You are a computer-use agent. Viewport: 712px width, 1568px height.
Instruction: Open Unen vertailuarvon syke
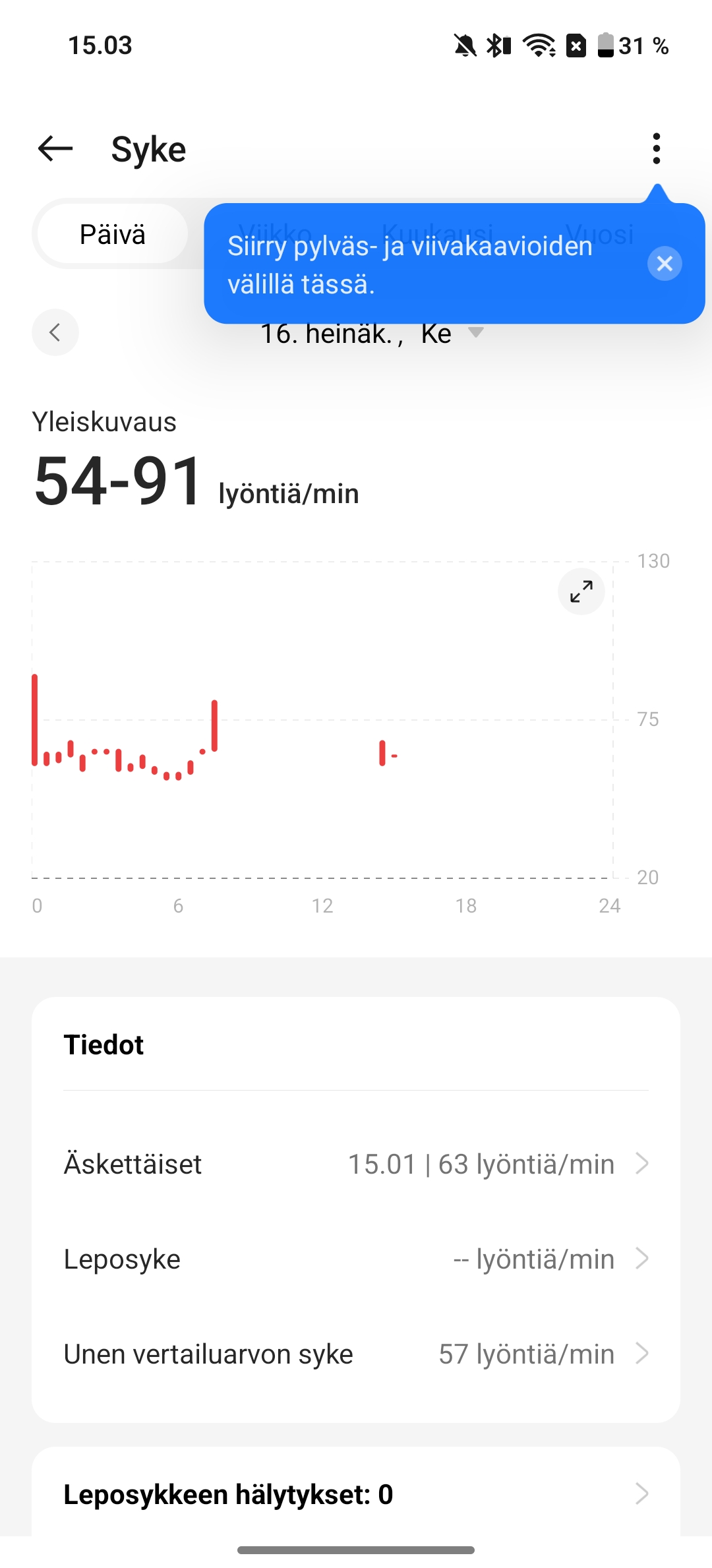coord(356,1354)
